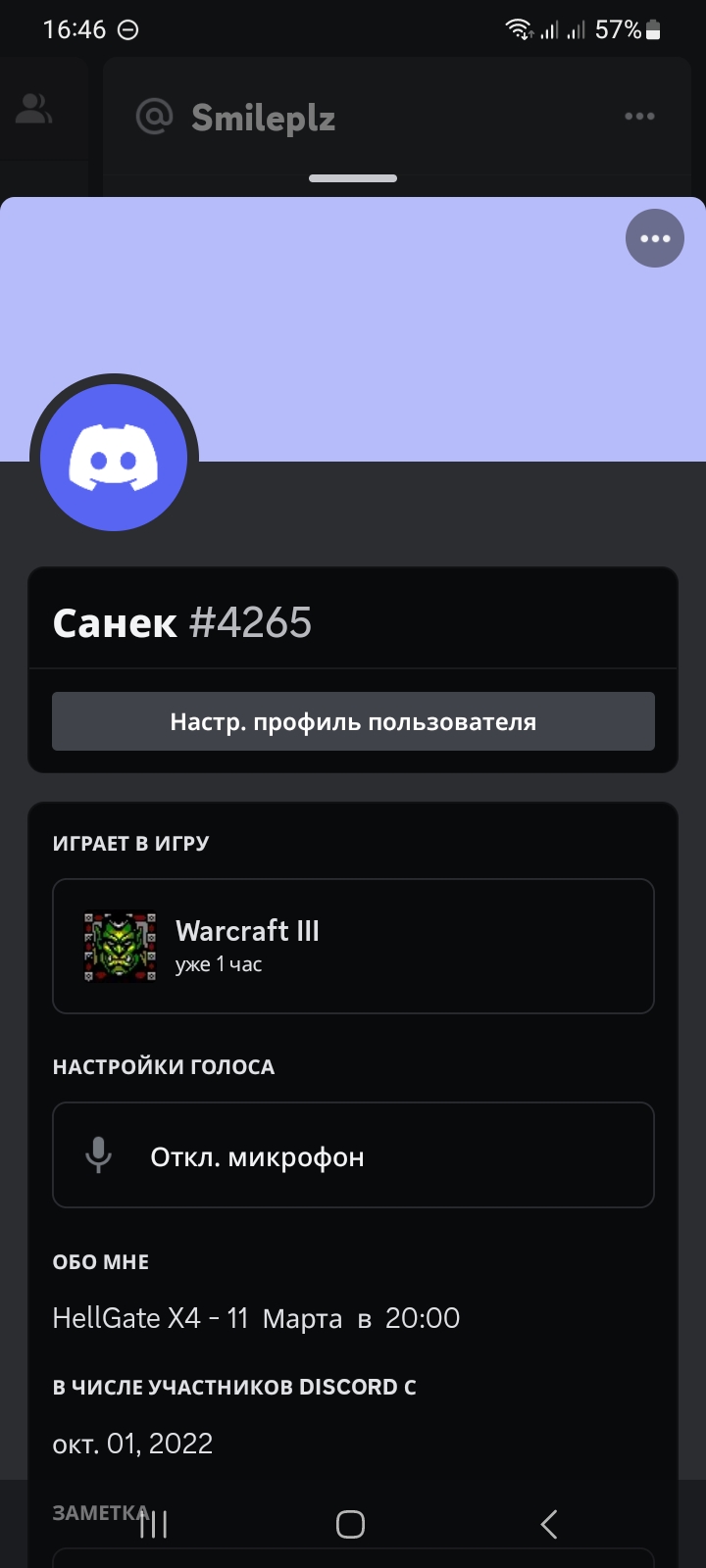This screenshot has height=1568, width=706.
Task: Tap Откл. микрофон to mute microphone
Action: pyautogui.click(x=353, y=1155)
